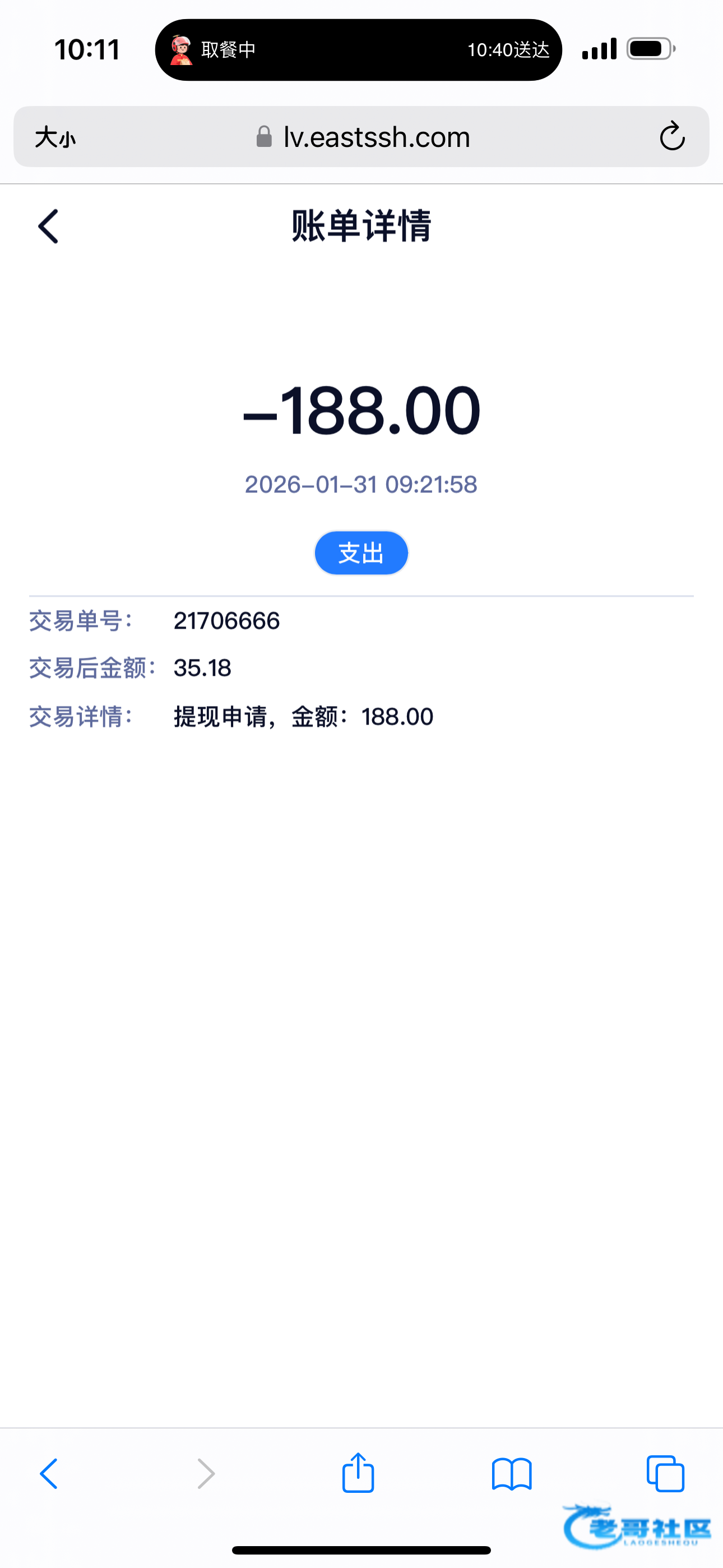
Task: Reload the current web page
Action: click(x=672, y=136)
